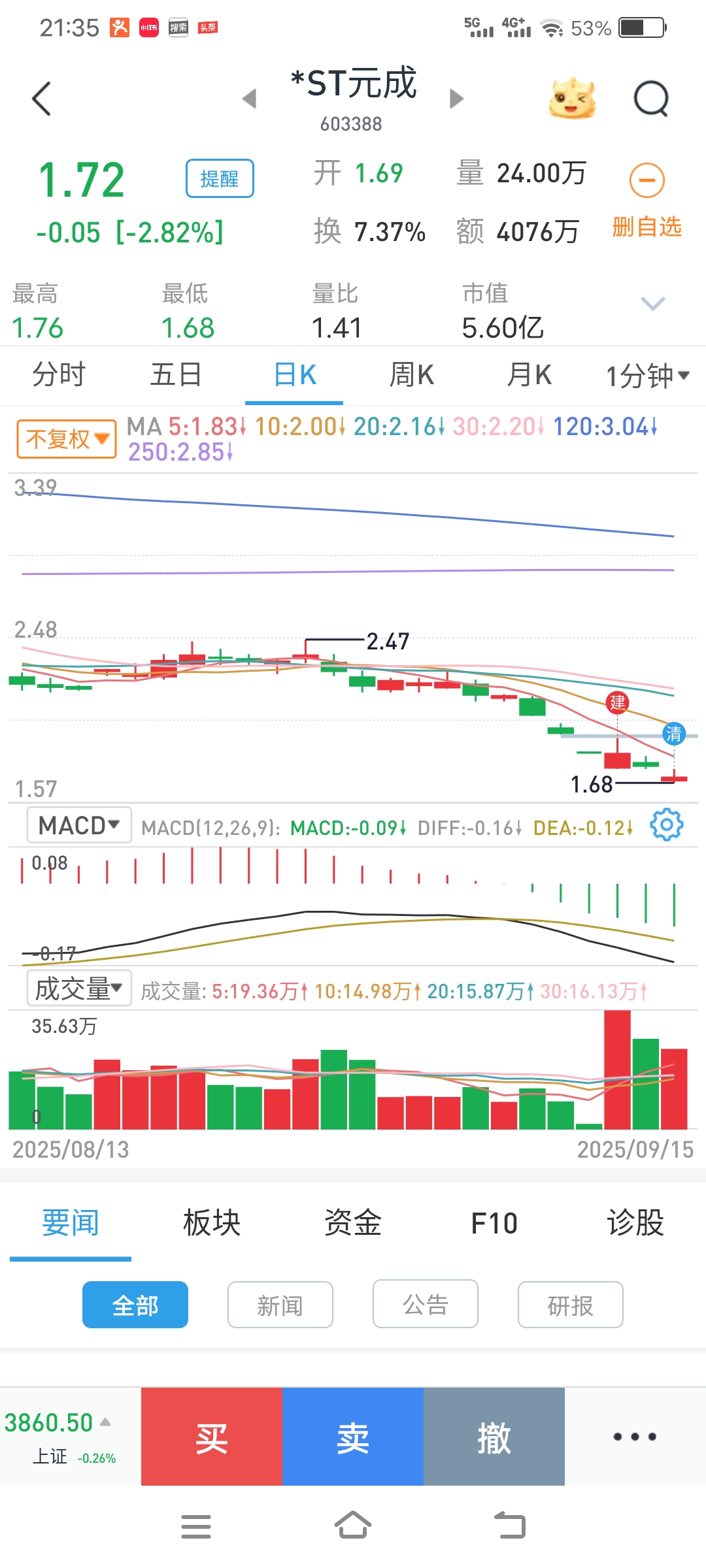Viewport: 706px width, 1568px height.
Task: Go back using the top-left arrow
Action: pyautogui.click(x=41, y=99)
